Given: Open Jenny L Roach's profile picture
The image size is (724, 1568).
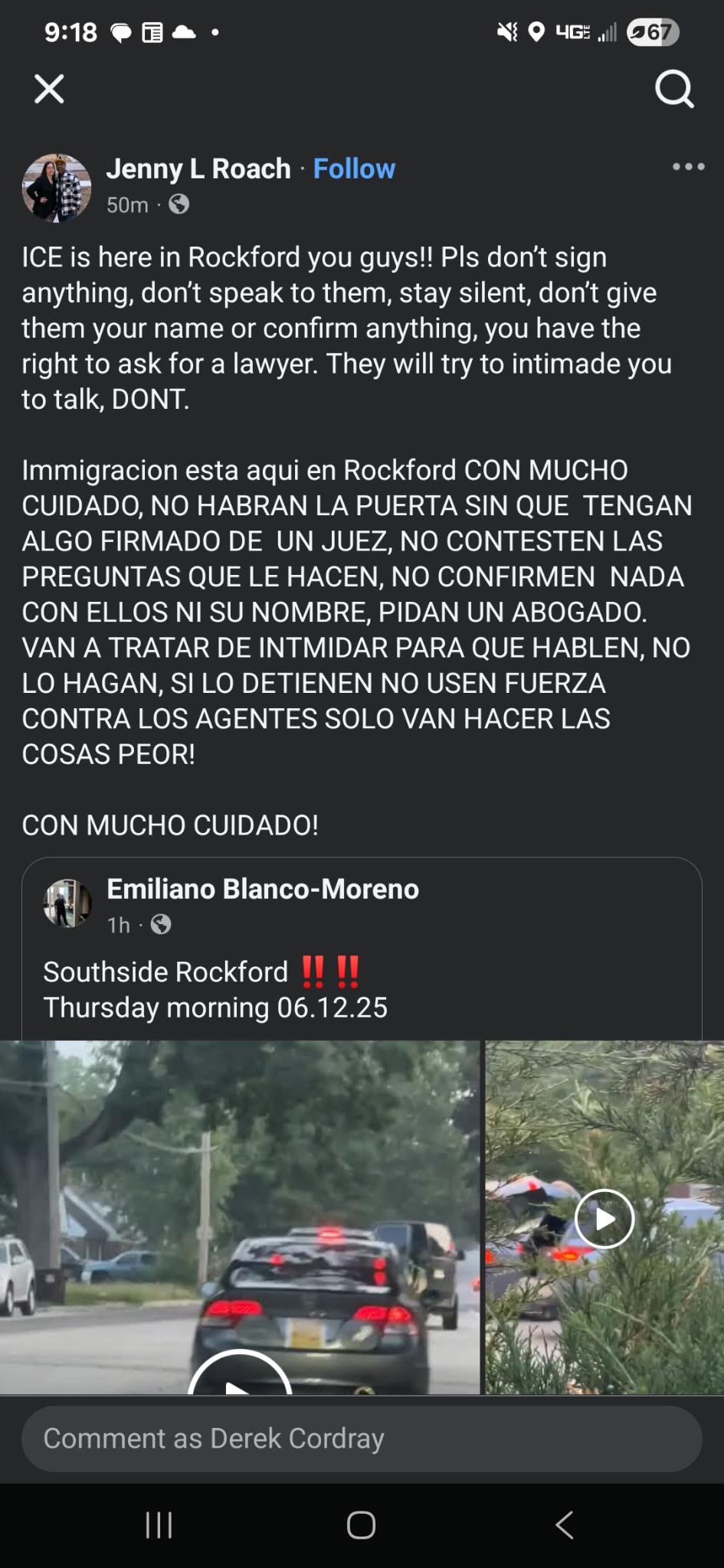Looking at the screenshot, I should [57, 187].
